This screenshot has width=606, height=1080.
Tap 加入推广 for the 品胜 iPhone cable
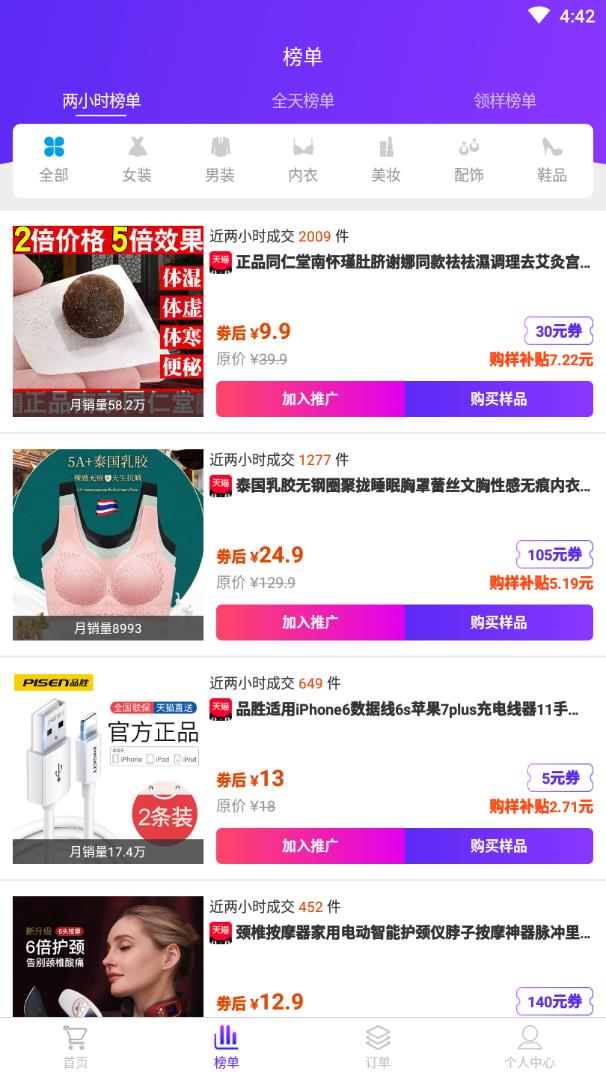[310, 846]
